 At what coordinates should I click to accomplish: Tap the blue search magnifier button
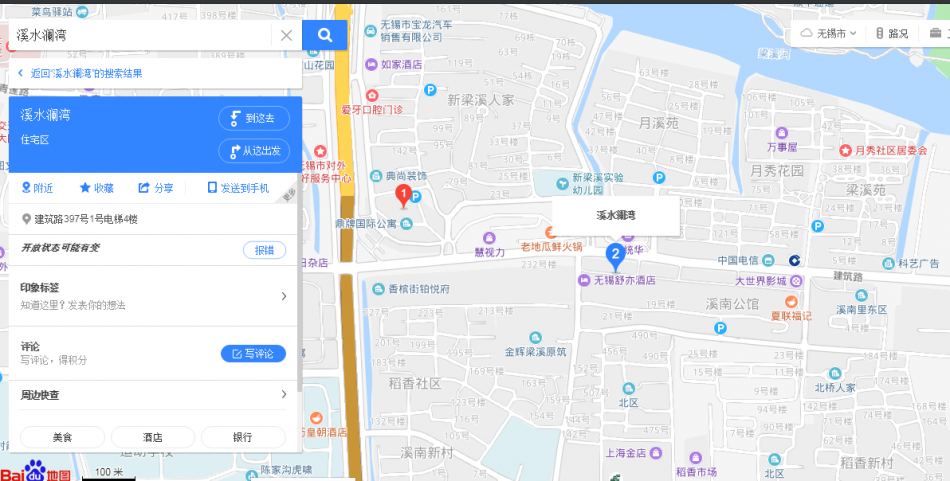point(324,35)
